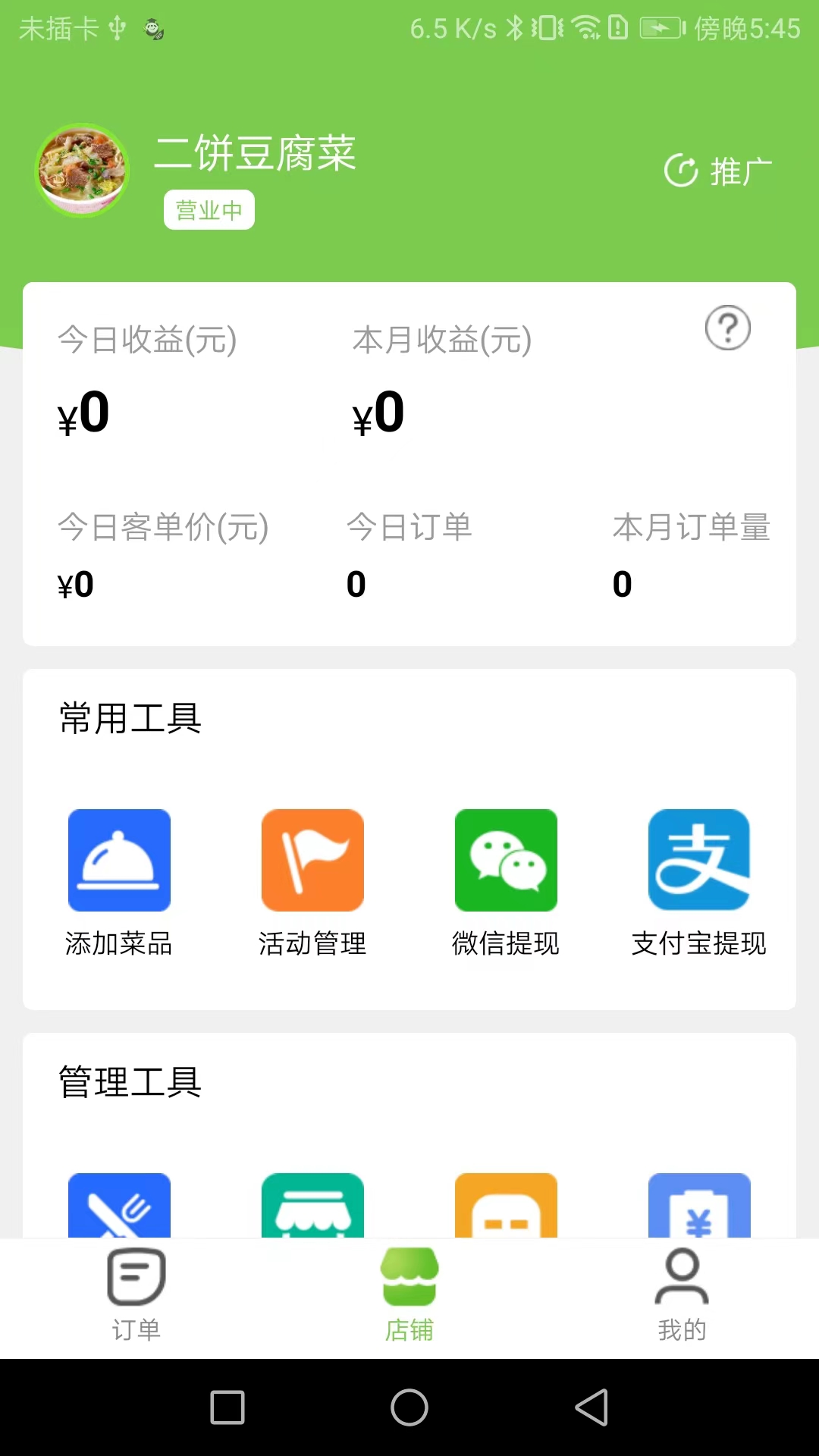Open the 添加菜品 (add dish) tool
819x1456 pixels.
tap(119, 860)
